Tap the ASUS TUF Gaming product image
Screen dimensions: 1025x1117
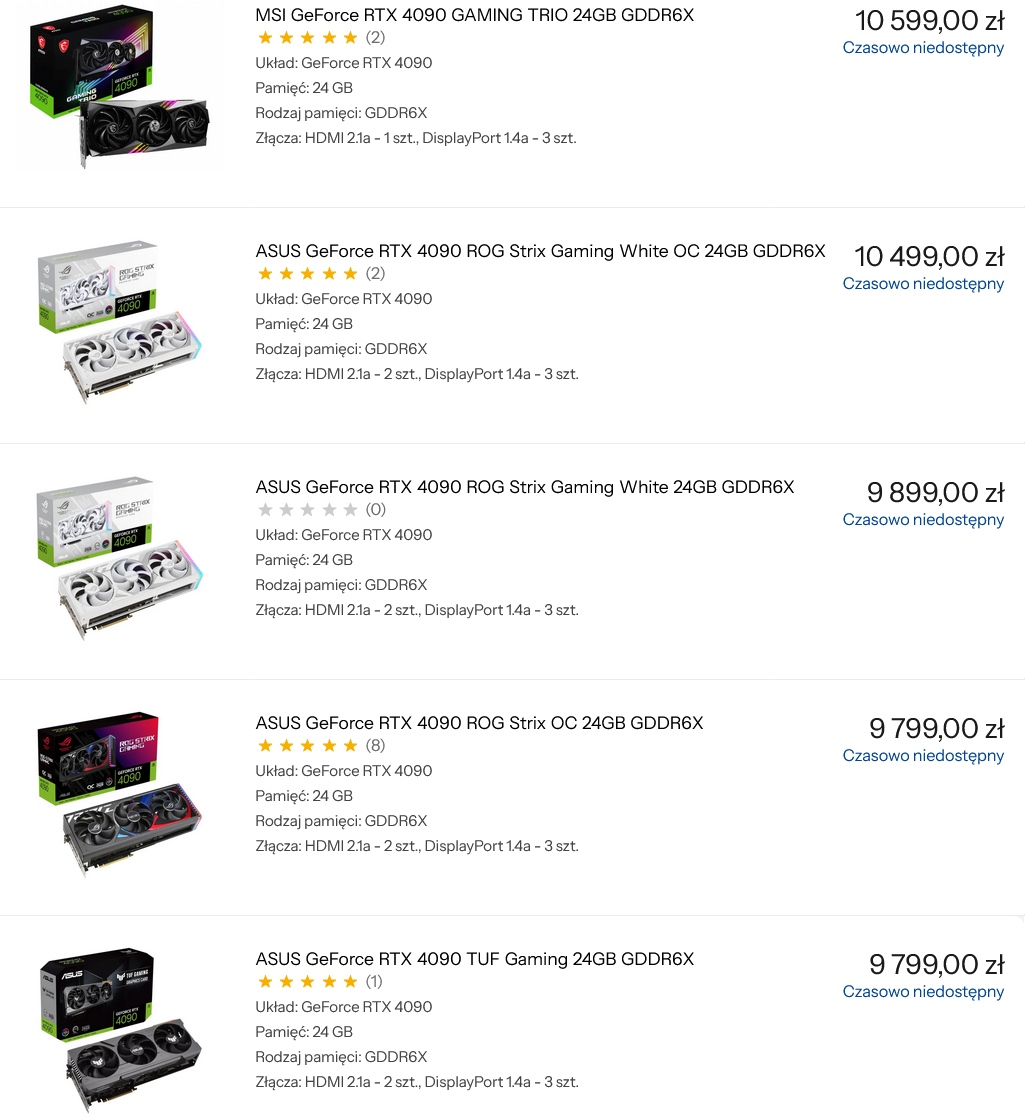(x=119, y=1030)
